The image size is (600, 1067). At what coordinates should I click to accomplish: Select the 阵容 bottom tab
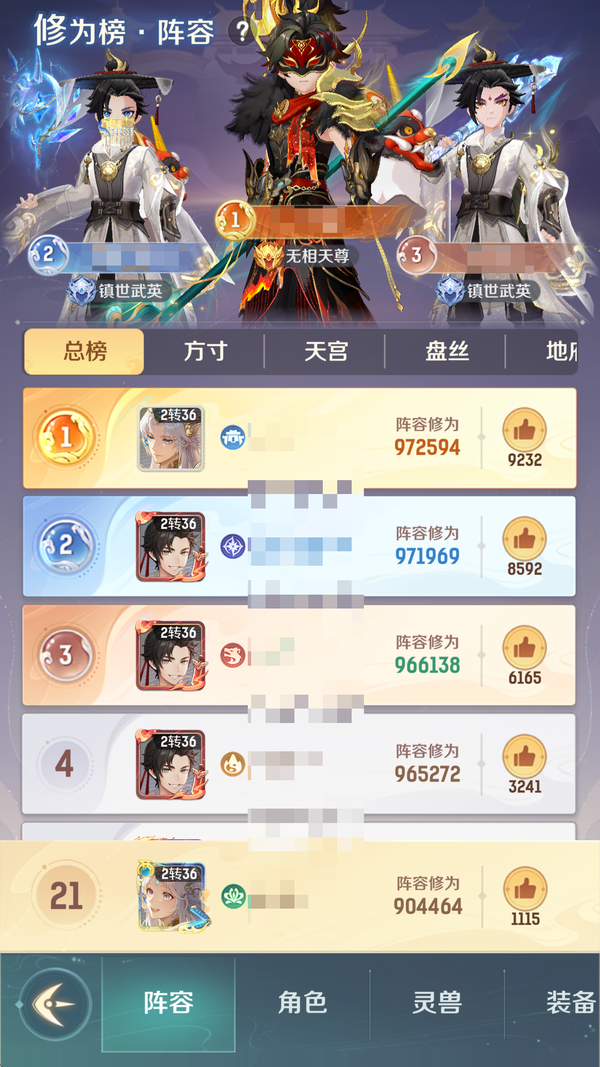(168, 1003)
